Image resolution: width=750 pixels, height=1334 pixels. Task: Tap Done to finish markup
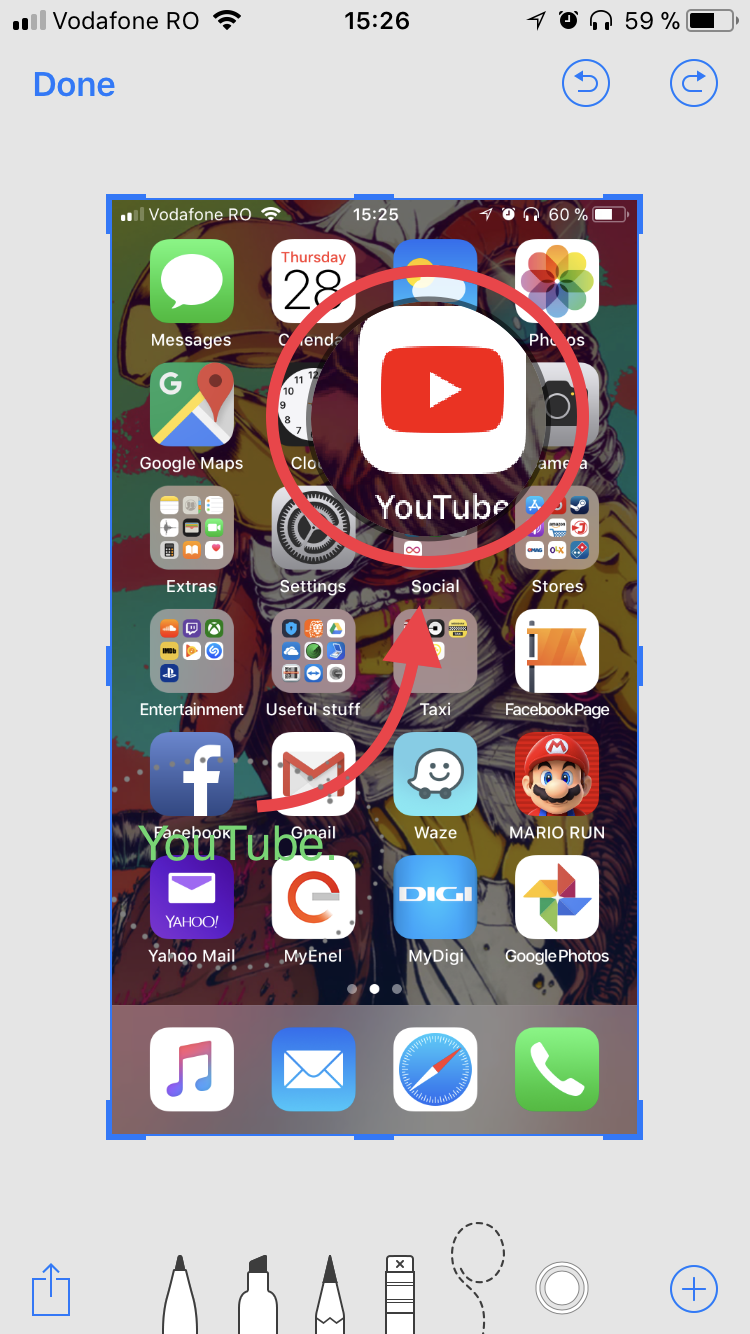[74, 85]
